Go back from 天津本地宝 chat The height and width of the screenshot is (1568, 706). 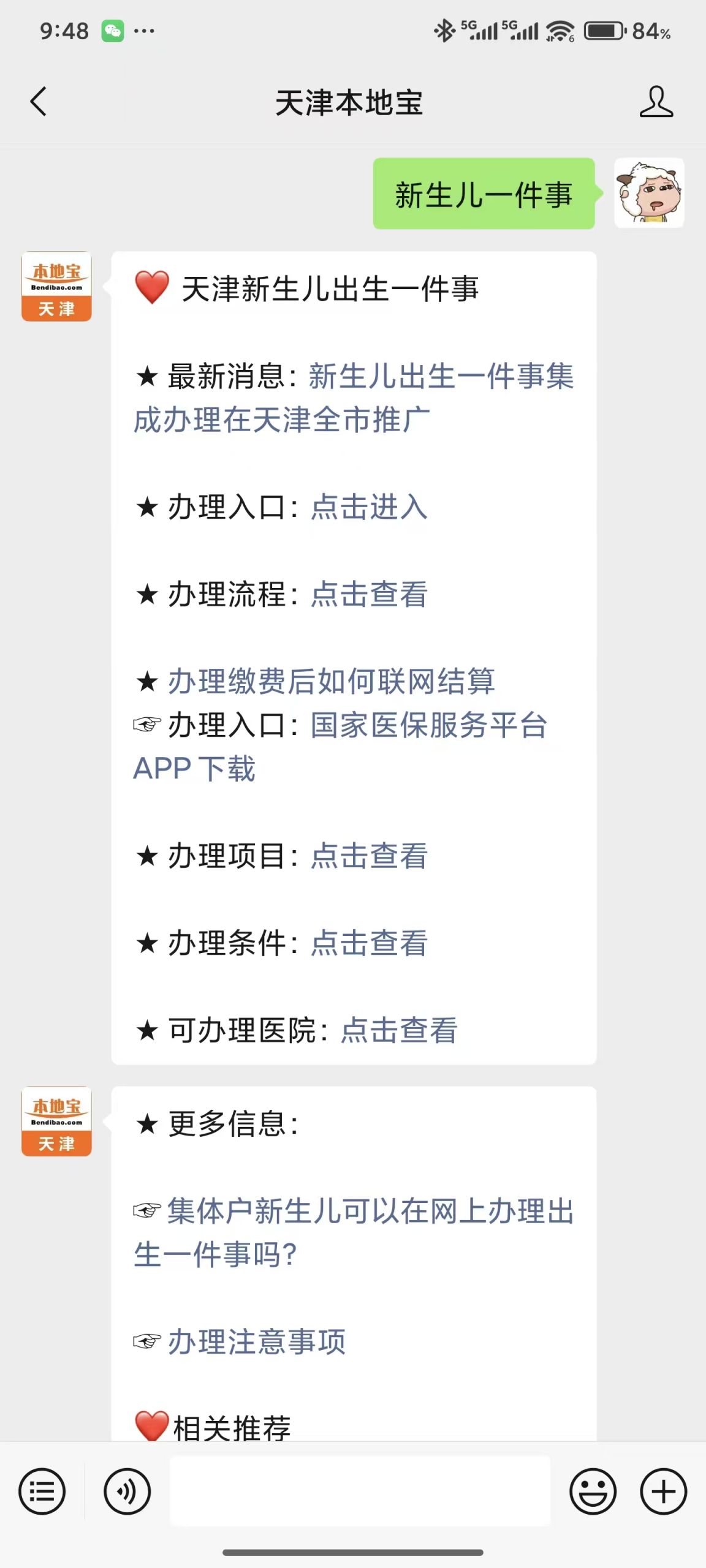click(x=38, y=102)
